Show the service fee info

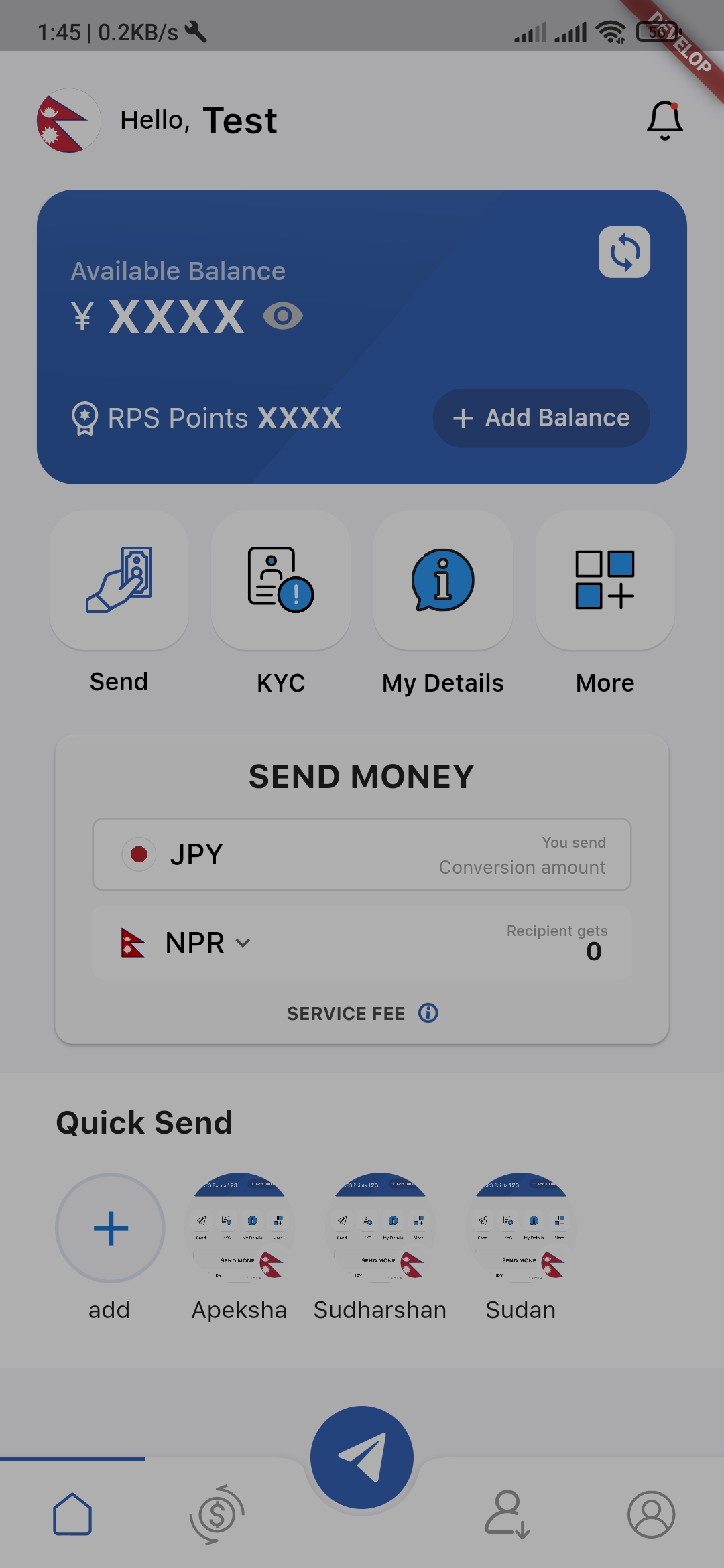pos(428,1013)
